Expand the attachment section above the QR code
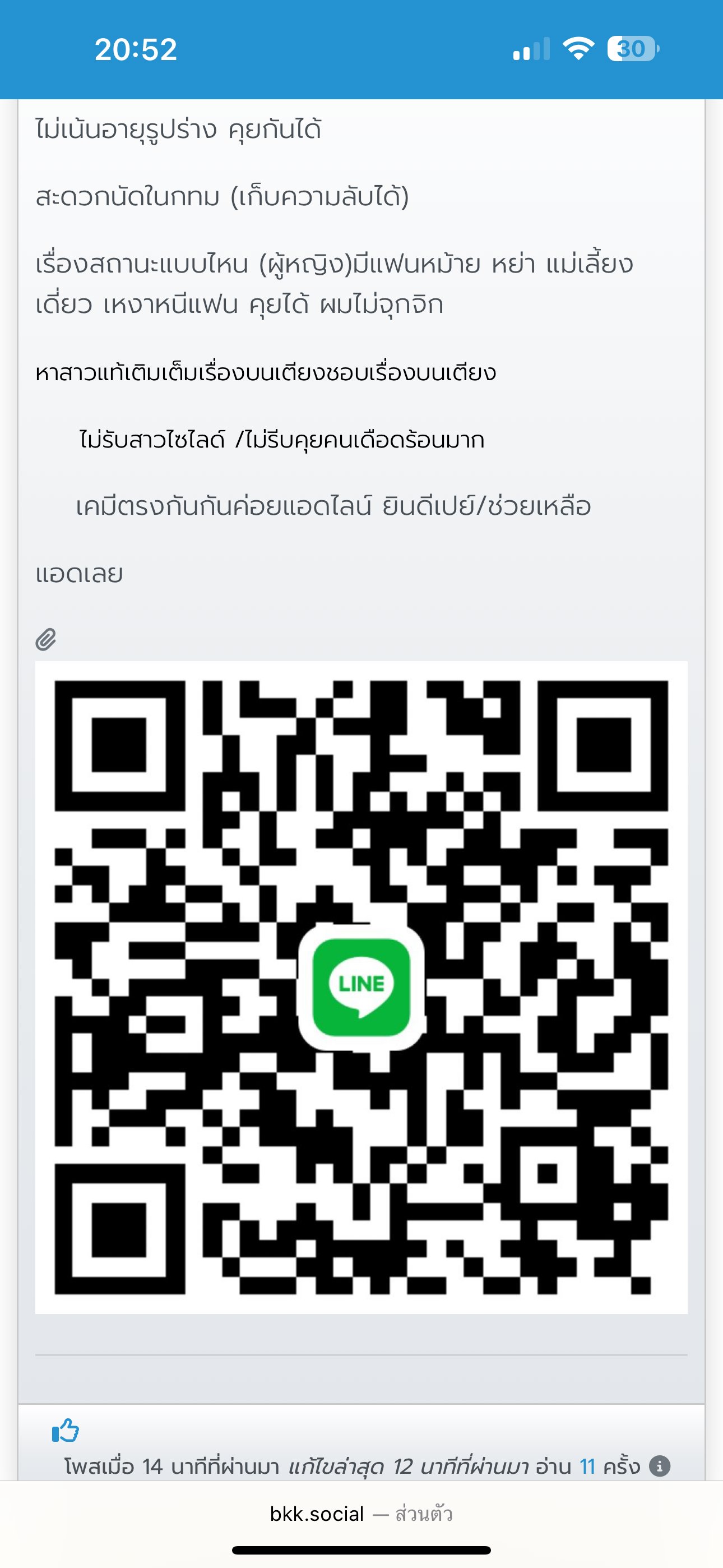 coord(47,639)
